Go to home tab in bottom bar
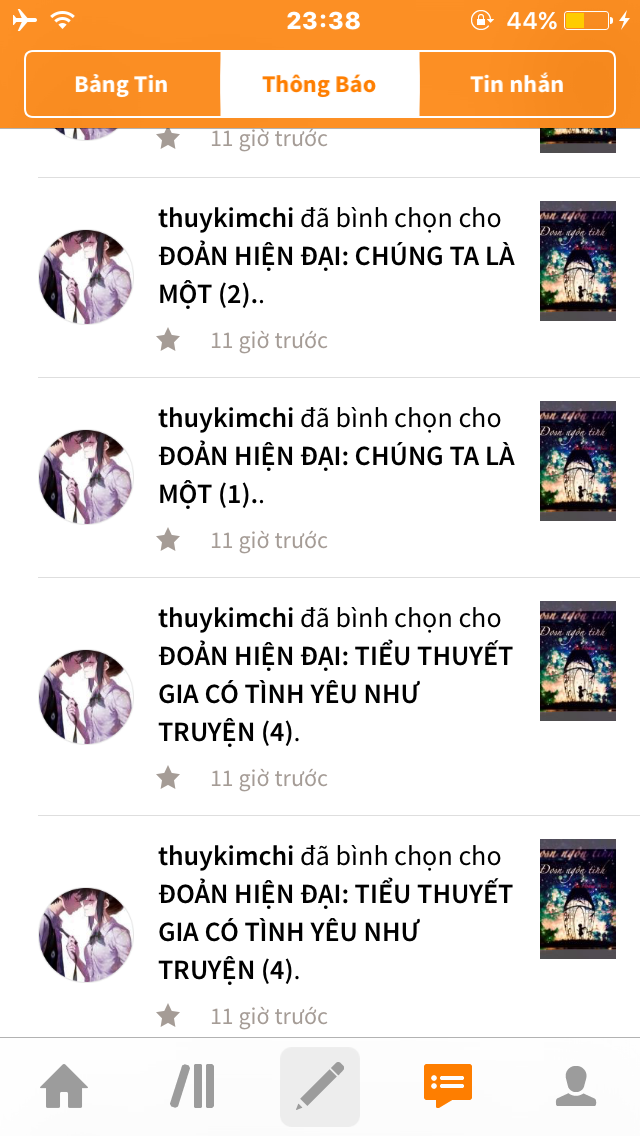This screenshot has width=640, height=1136. [x=64, y=1086]
